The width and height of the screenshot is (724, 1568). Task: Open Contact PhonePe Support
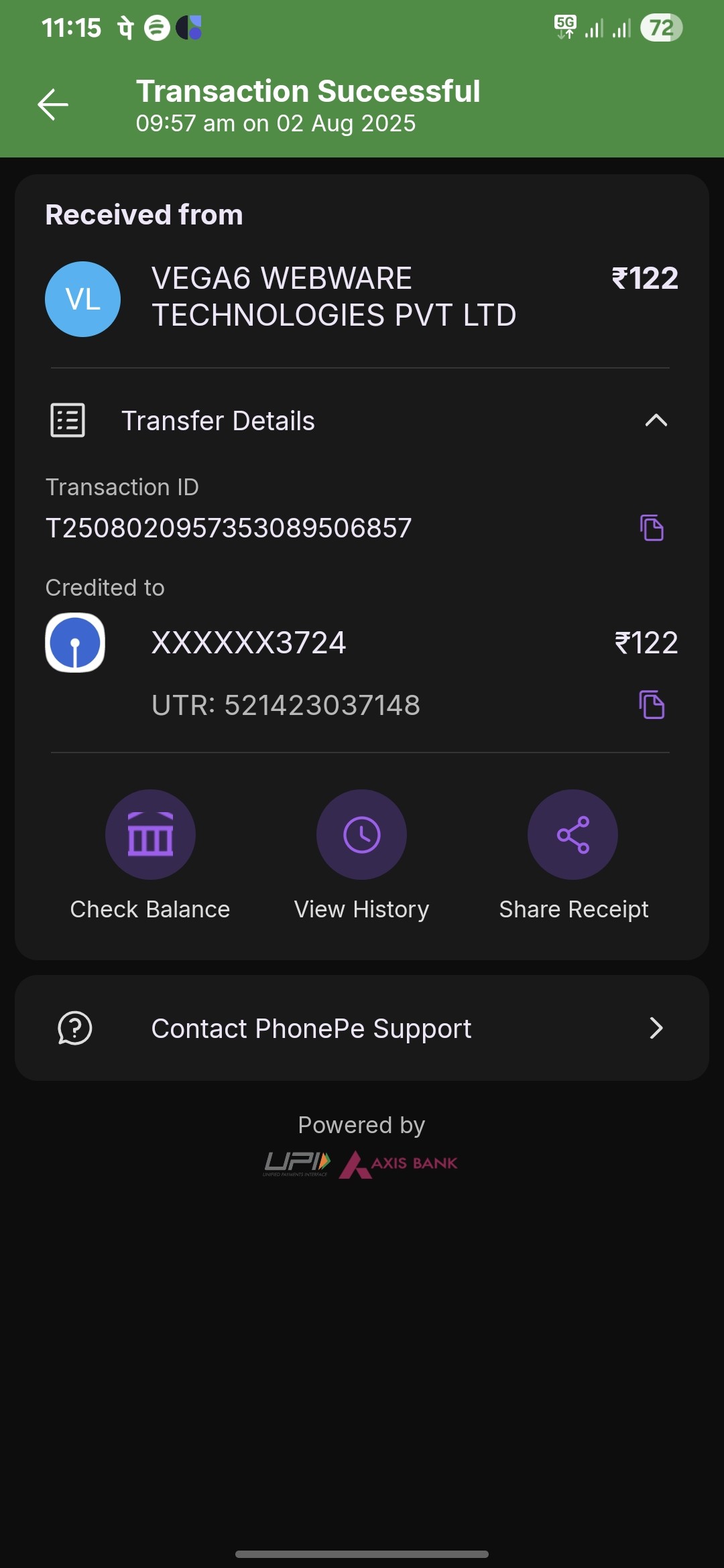coord(362,1028)
